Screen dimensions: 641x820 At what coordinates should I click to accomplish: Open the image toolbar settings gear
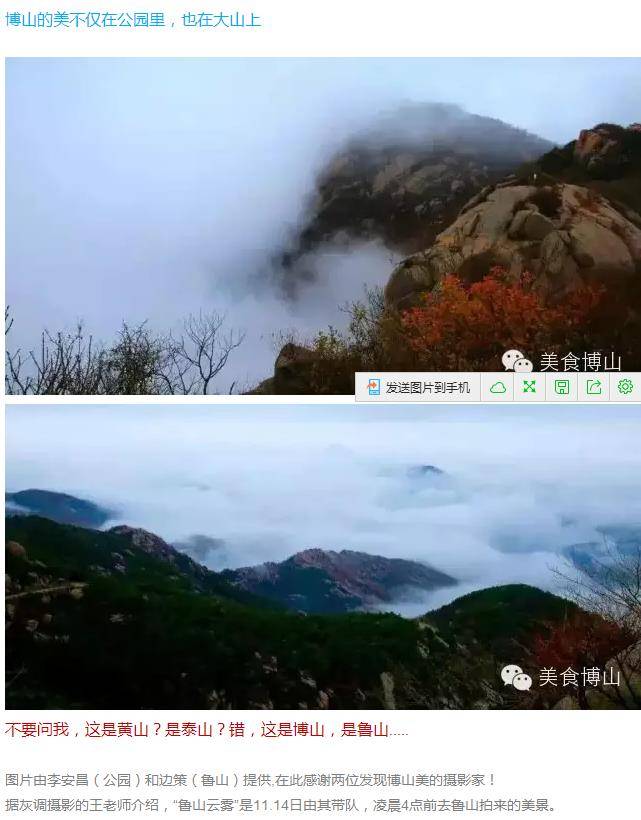tap(625, 387)
